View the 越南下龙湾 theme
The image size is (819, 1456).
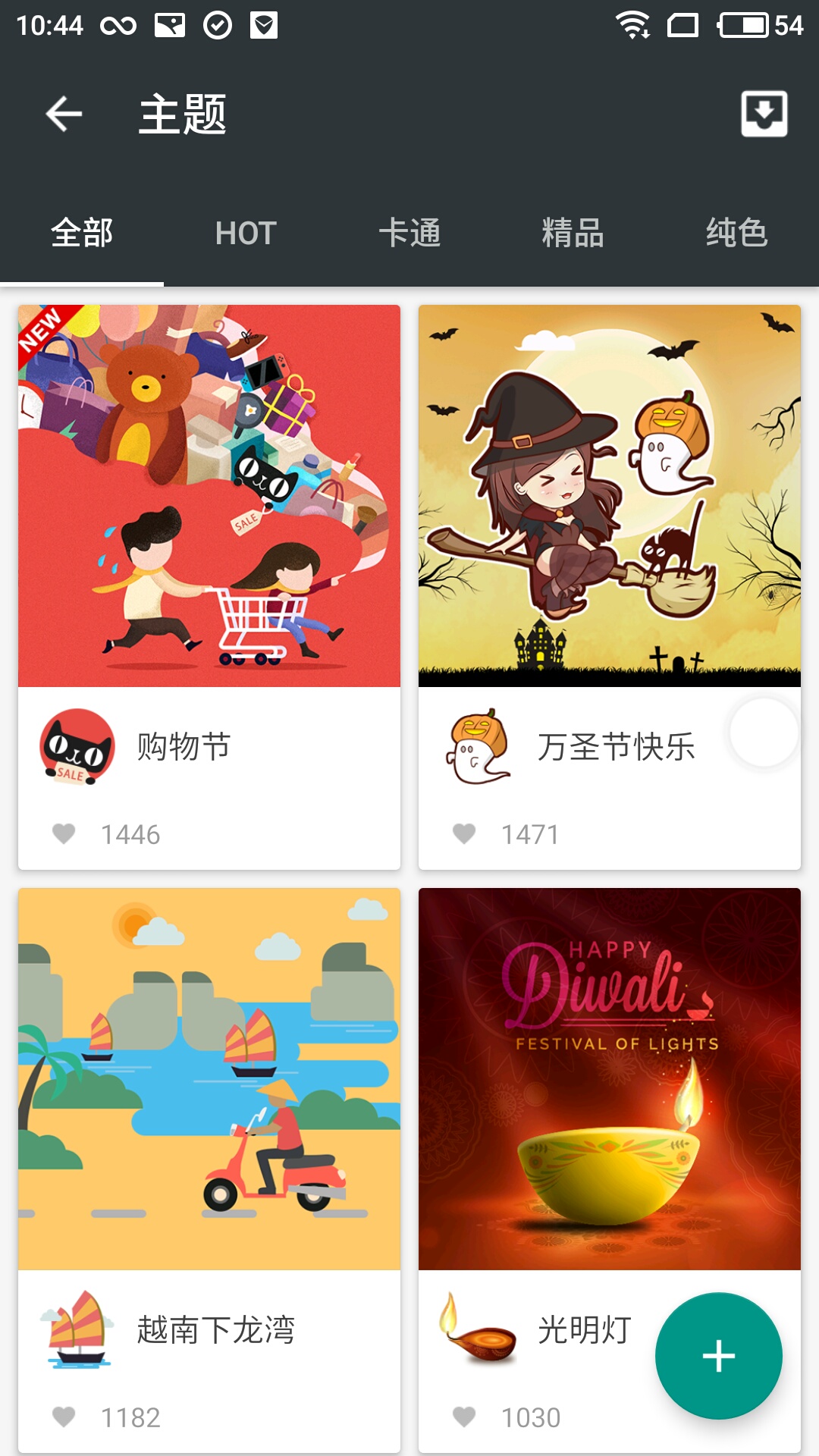coord(209,1078)
